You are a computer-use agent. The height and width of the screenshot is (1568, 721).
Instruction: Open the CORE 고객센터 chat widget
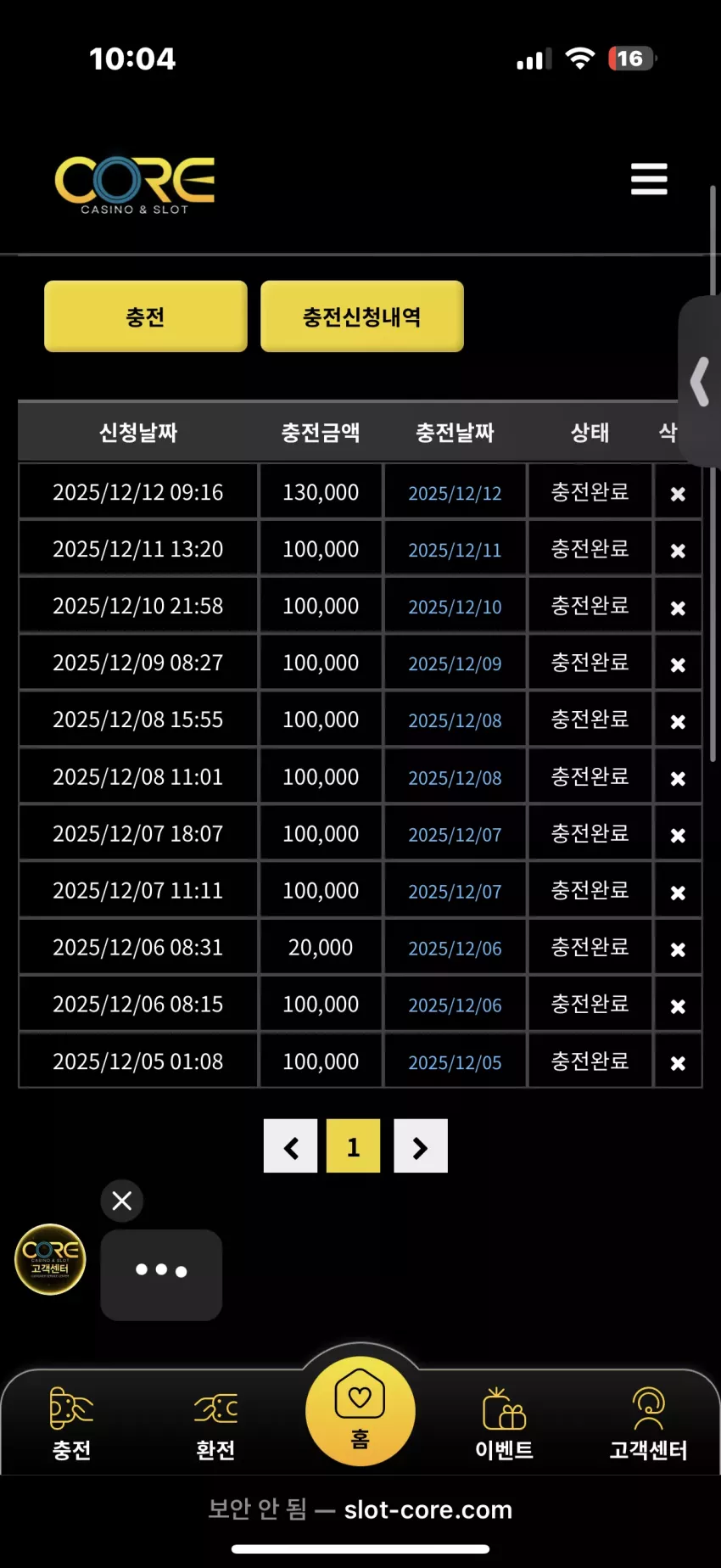51,1259
